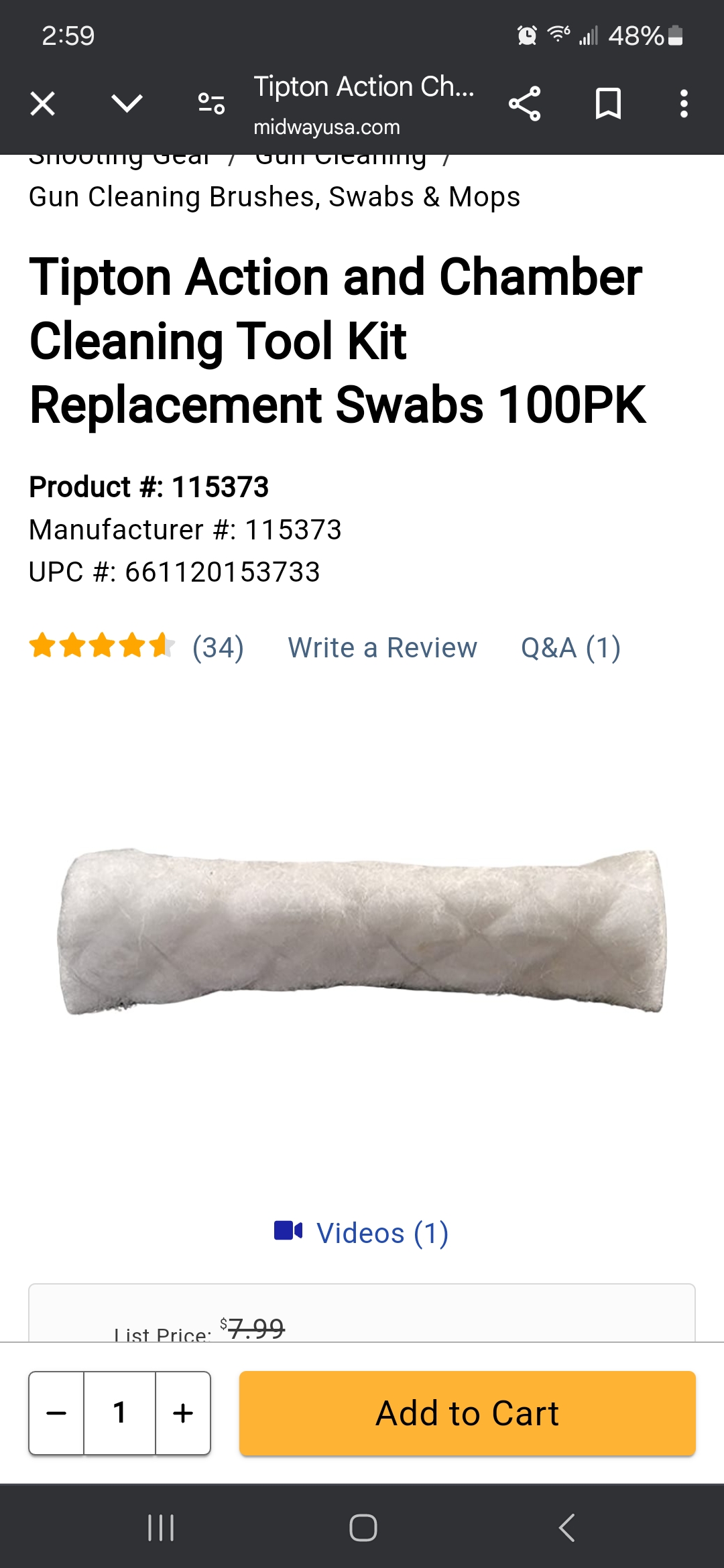This screenshot has width=724, height=1568.
Task: Open site settings icon beside the URL
Action: click(211, 104)
